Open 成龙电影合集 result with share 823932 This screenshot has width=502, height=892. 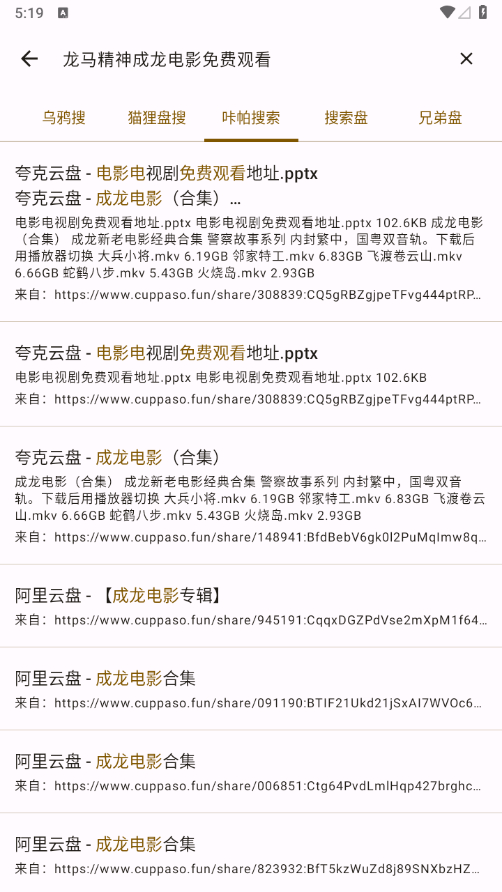coord(251,853)
